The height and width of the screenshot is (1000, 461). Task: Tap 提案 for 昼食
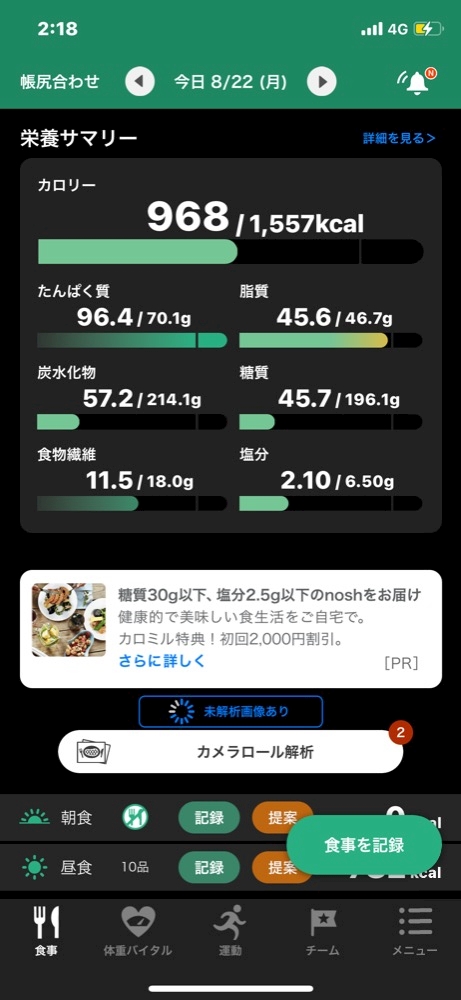(x=282, y=867)
